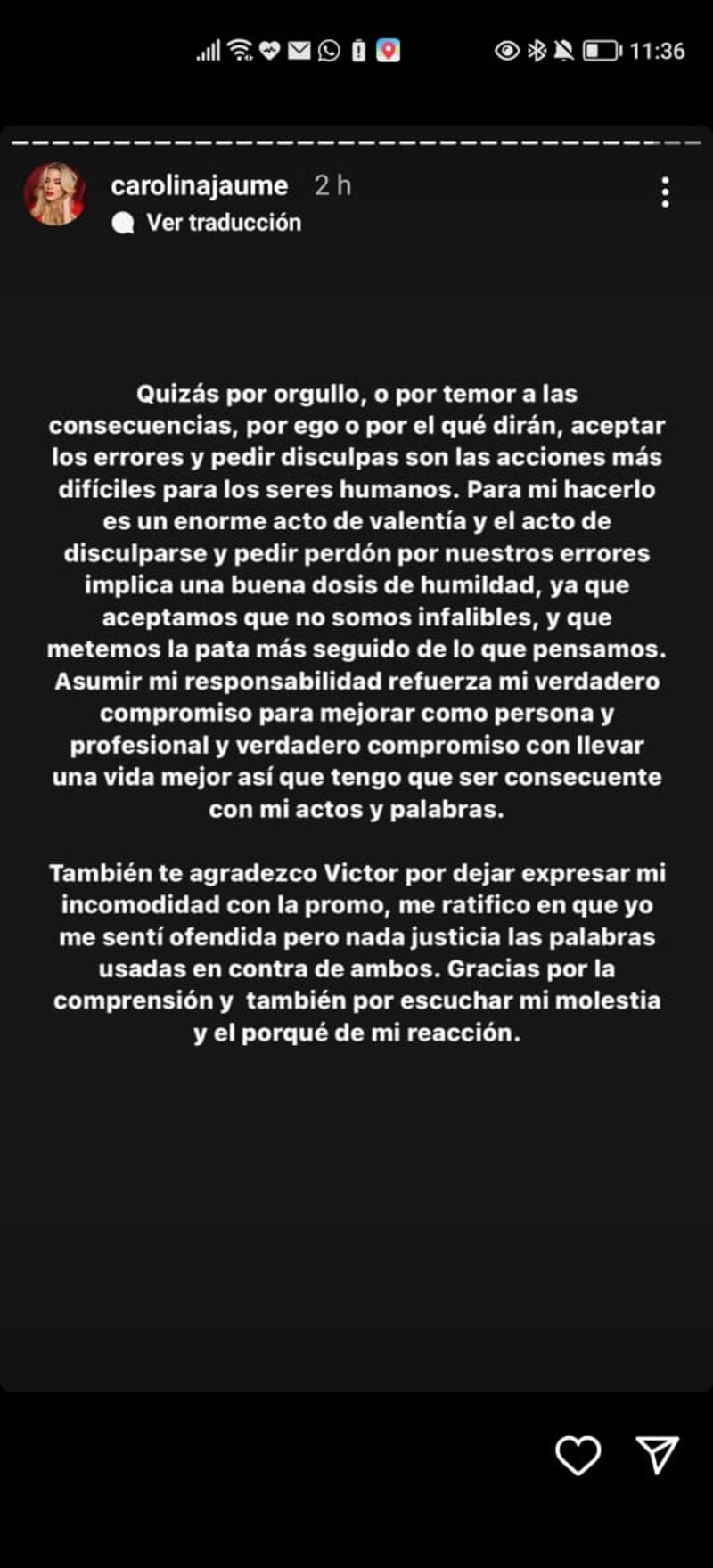Tap Ver traducción to translate story
The image size is (713, 1568).
pos(223,223)
